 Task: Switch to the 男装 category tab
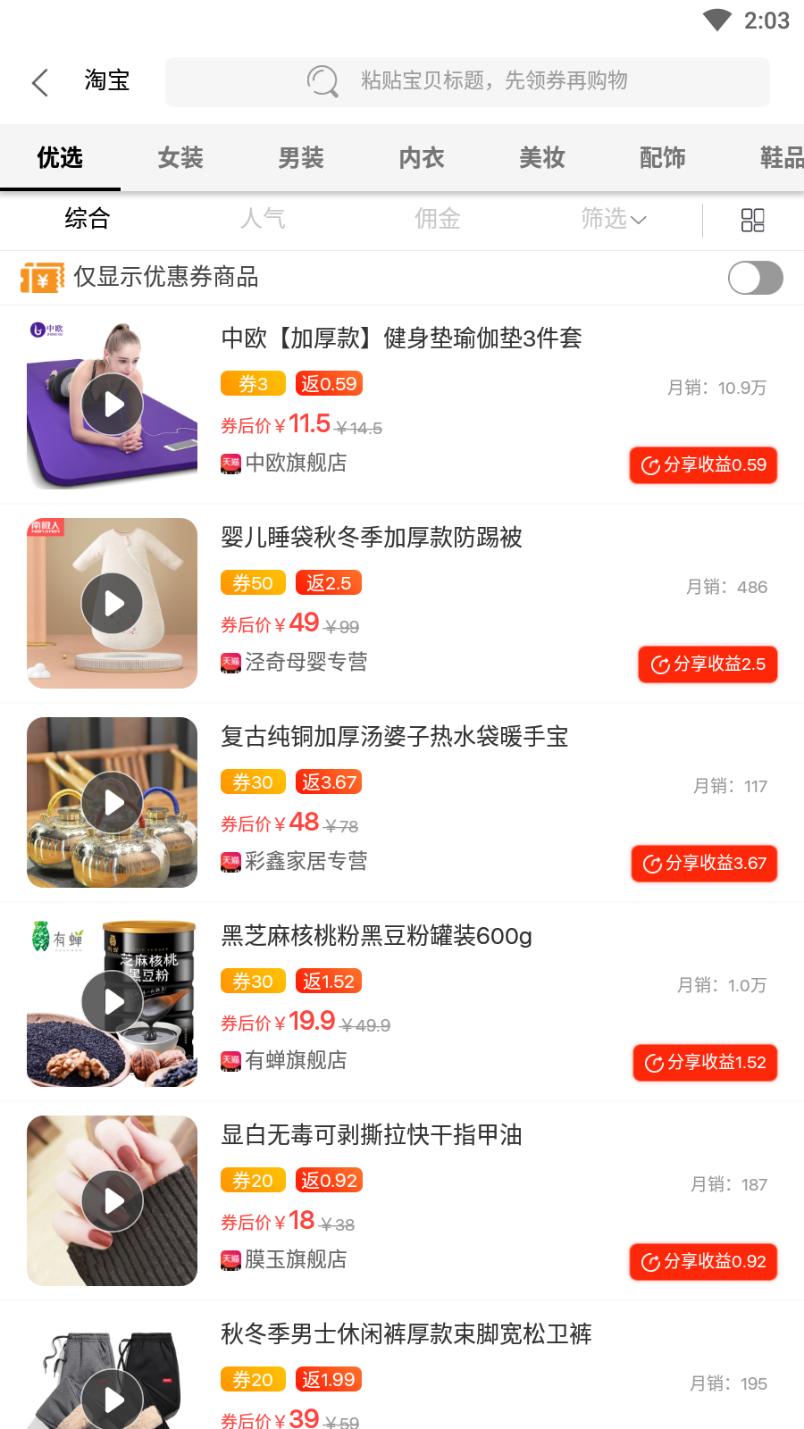pos(301,157)
